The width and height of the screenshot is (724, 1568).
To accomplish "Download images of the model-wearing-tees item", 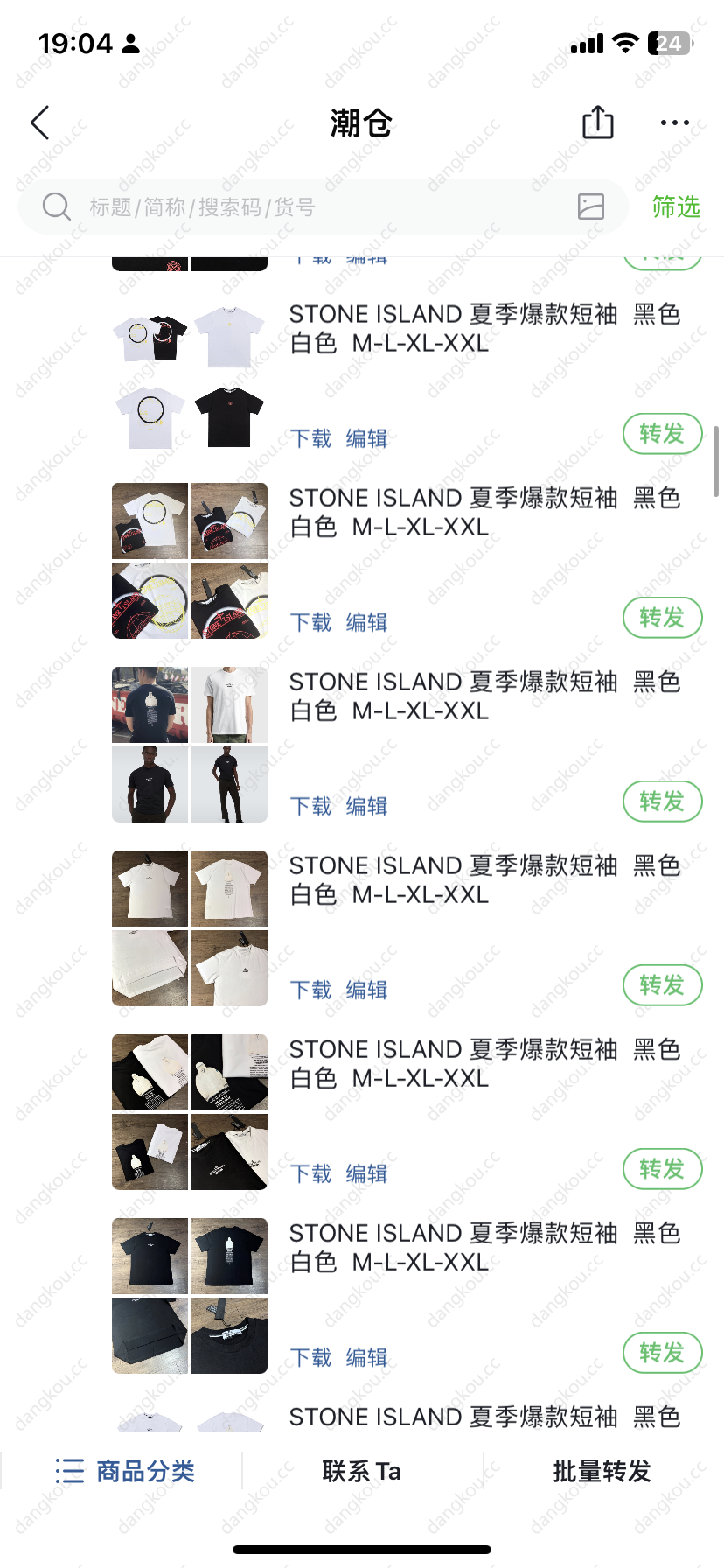I will (x=310, y=806).
